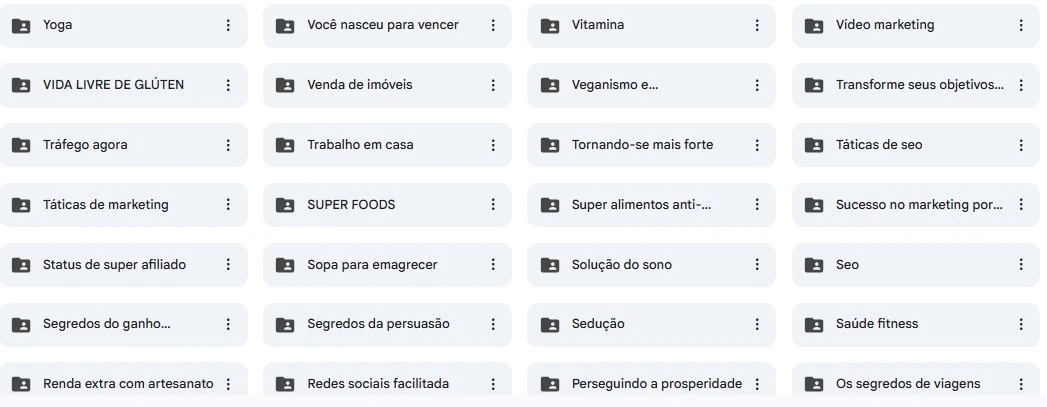The width and height of the screenshot is (1047, 407).
Task: Open the Solução do sono folder
Action: pos(621,265)
